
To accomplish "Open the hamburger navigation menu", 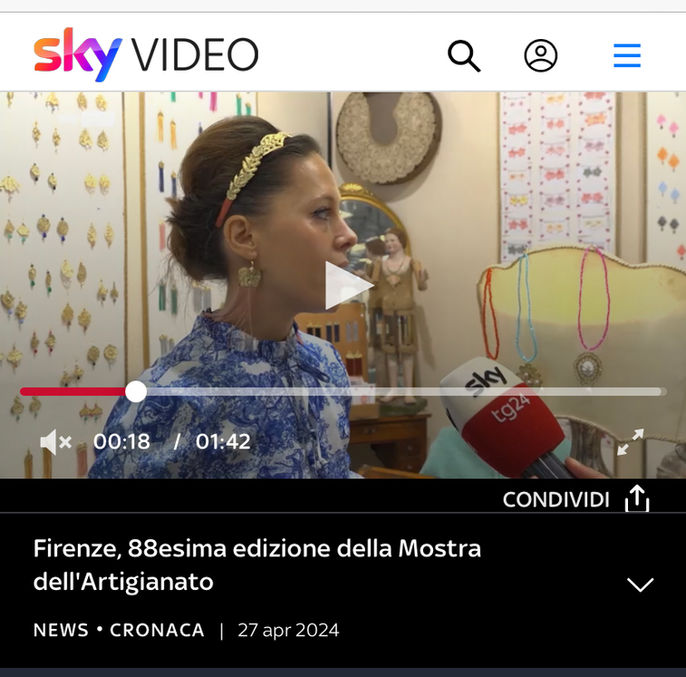I will 627,56.
